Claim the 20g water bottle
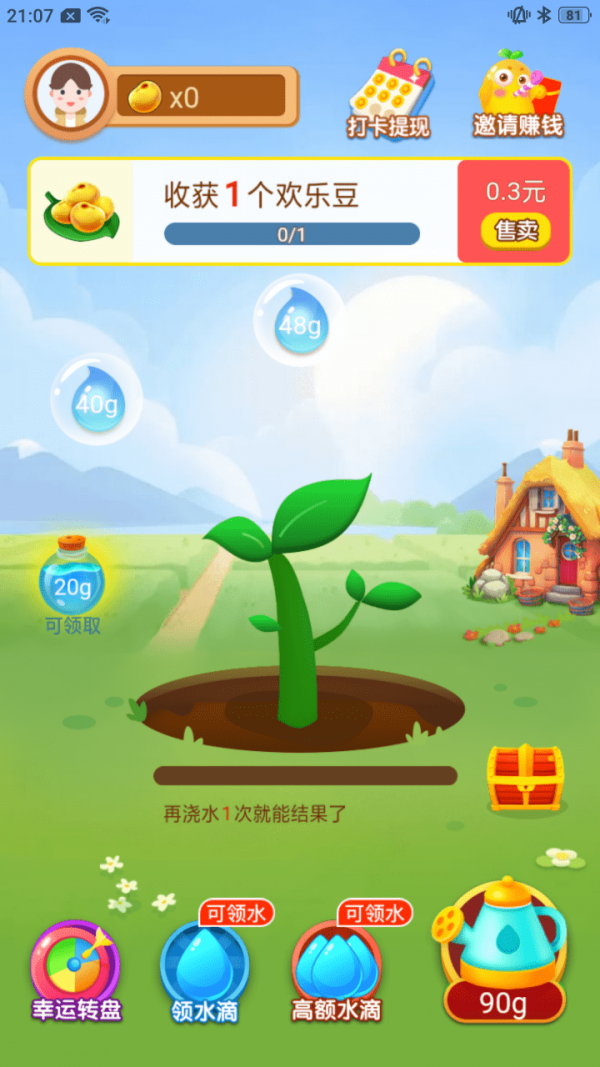 coord(72,579)
